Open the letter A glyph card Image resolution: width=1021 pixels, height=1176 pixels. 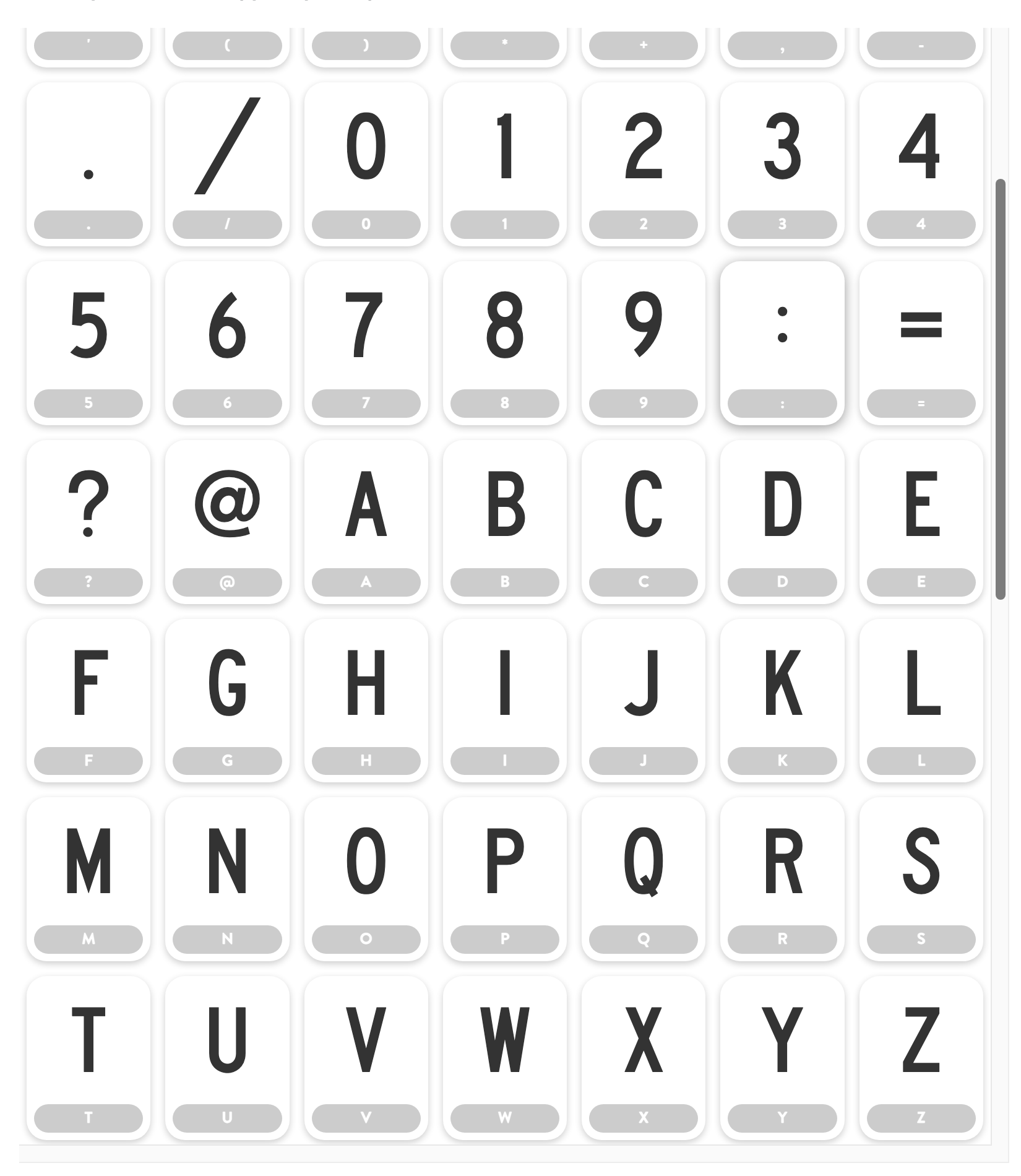tap(366, 521)
